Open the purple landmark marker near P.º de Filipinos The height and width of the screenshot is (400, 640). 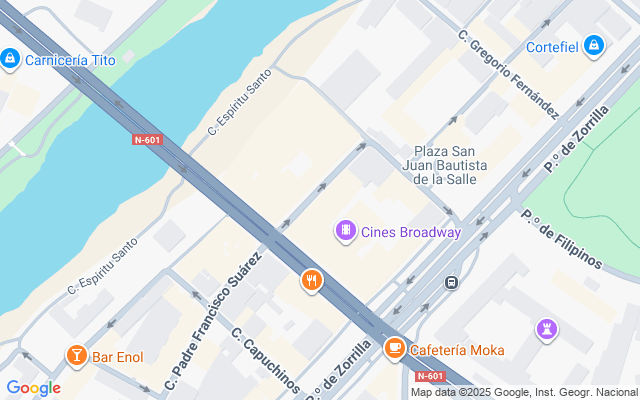point(546,328)
